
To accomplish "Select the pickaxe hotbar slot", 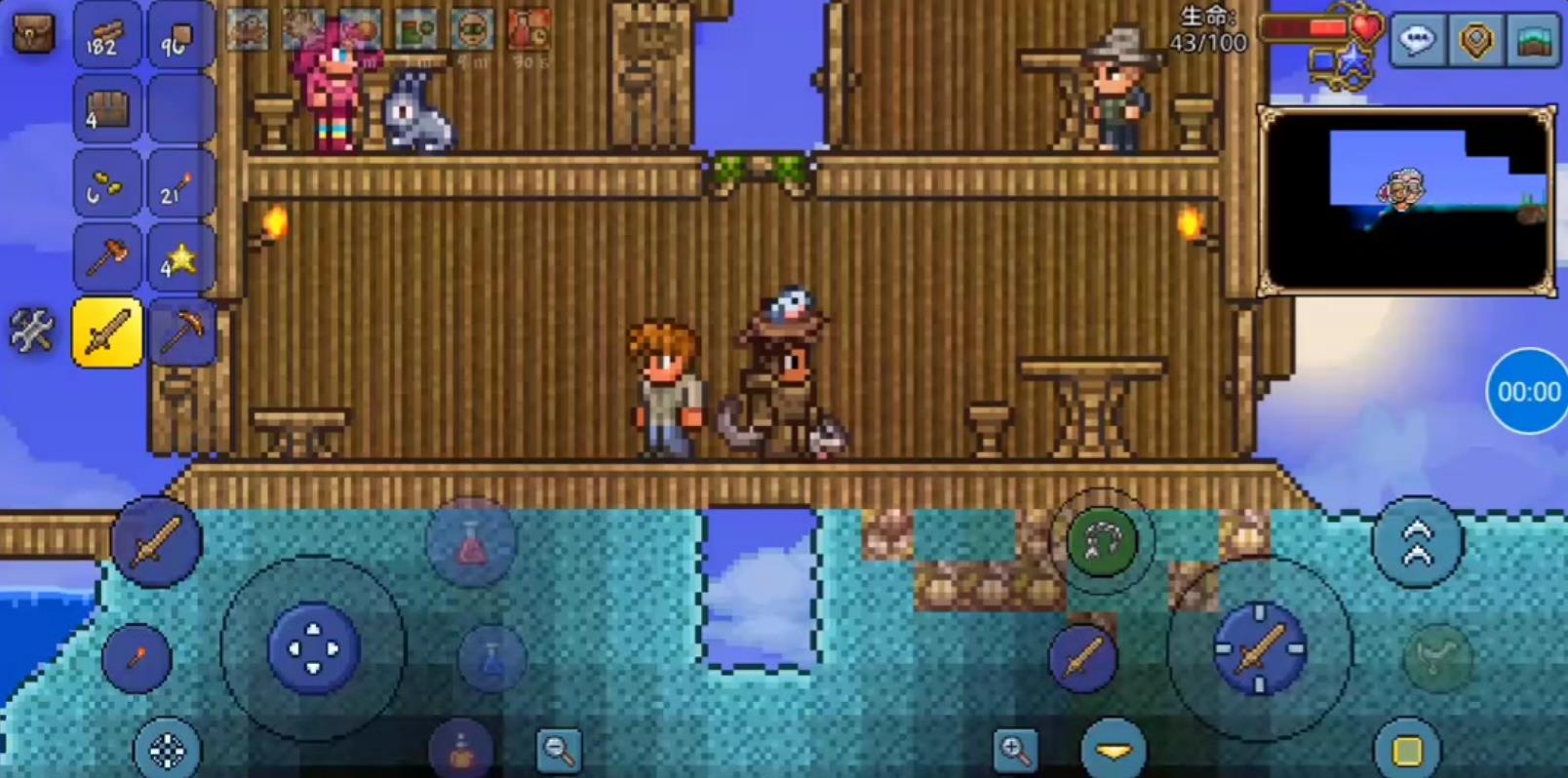I will 181,333.
